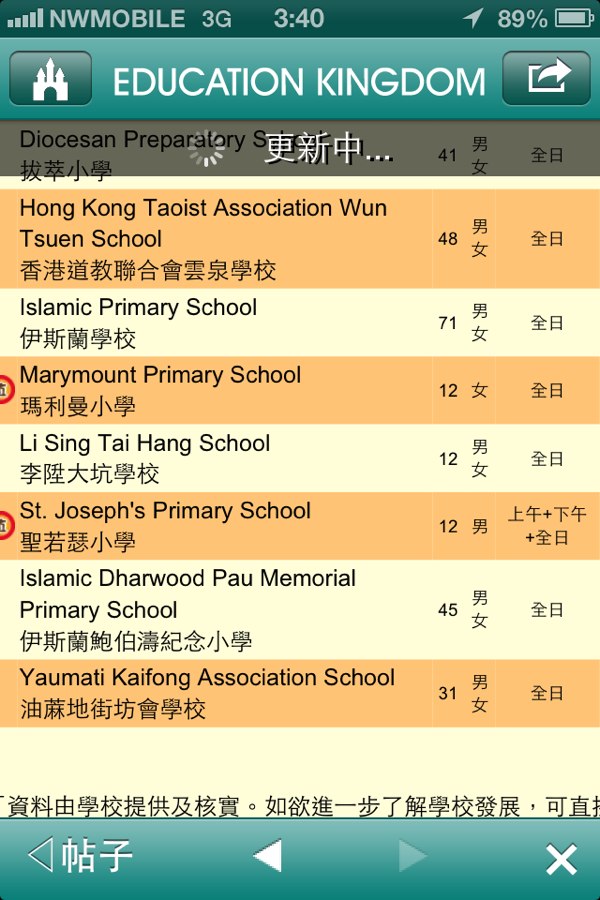The width and height of the screenshot is (600, 900).
Task: Return to the 帖子 posts list
Action: [x=80, y=857]
